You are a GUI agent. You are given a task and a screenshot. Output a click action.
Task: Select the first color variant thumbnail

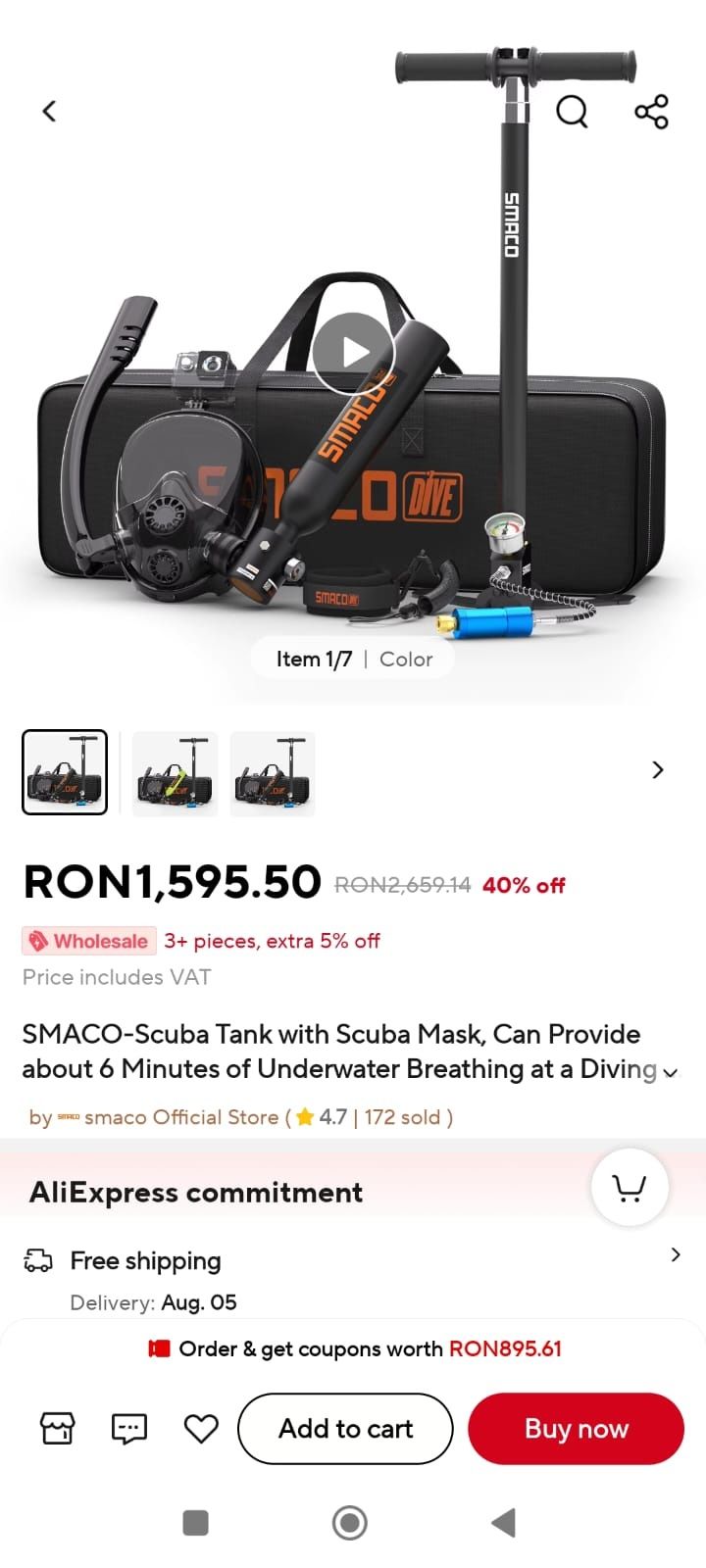coord(65,772)
